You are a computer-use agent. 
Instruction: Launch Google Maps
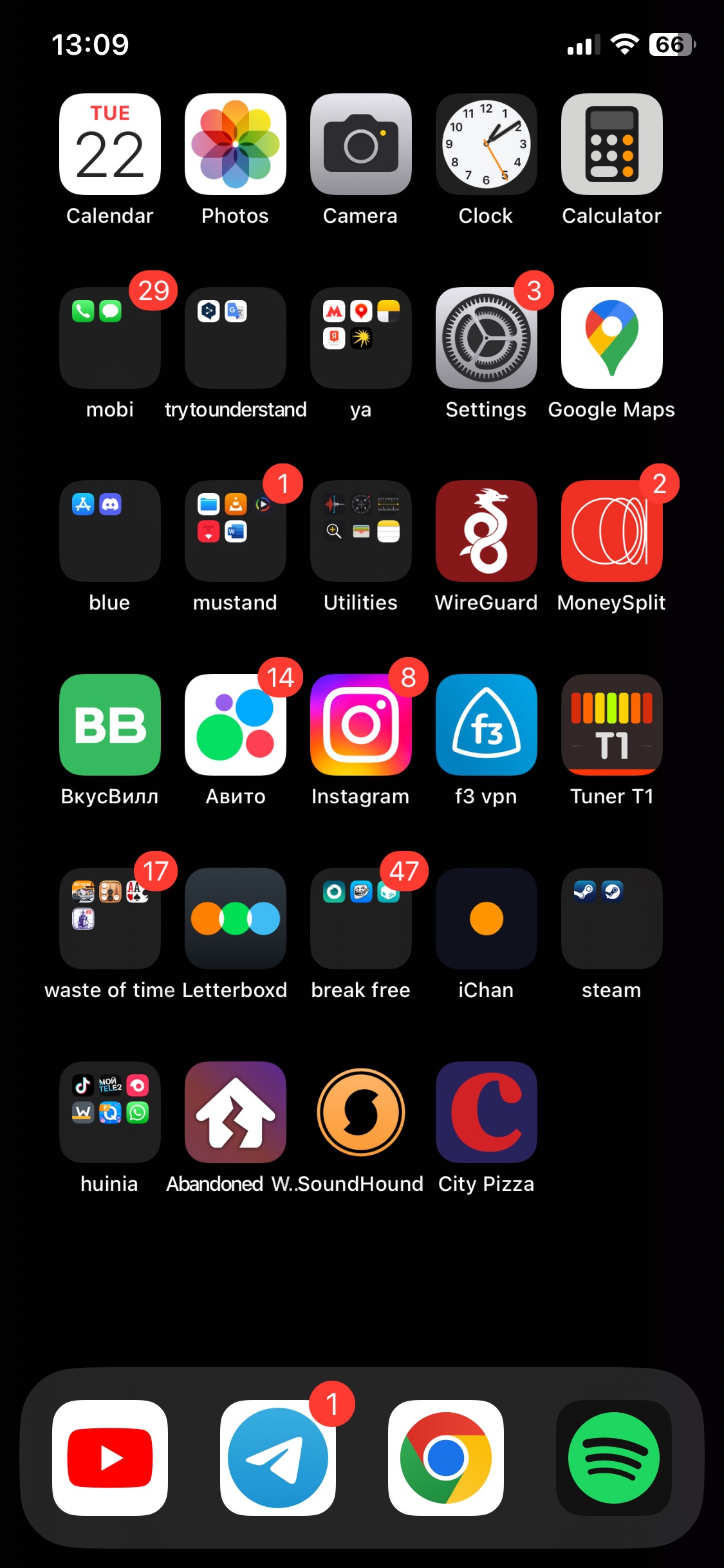click(612, 338)
